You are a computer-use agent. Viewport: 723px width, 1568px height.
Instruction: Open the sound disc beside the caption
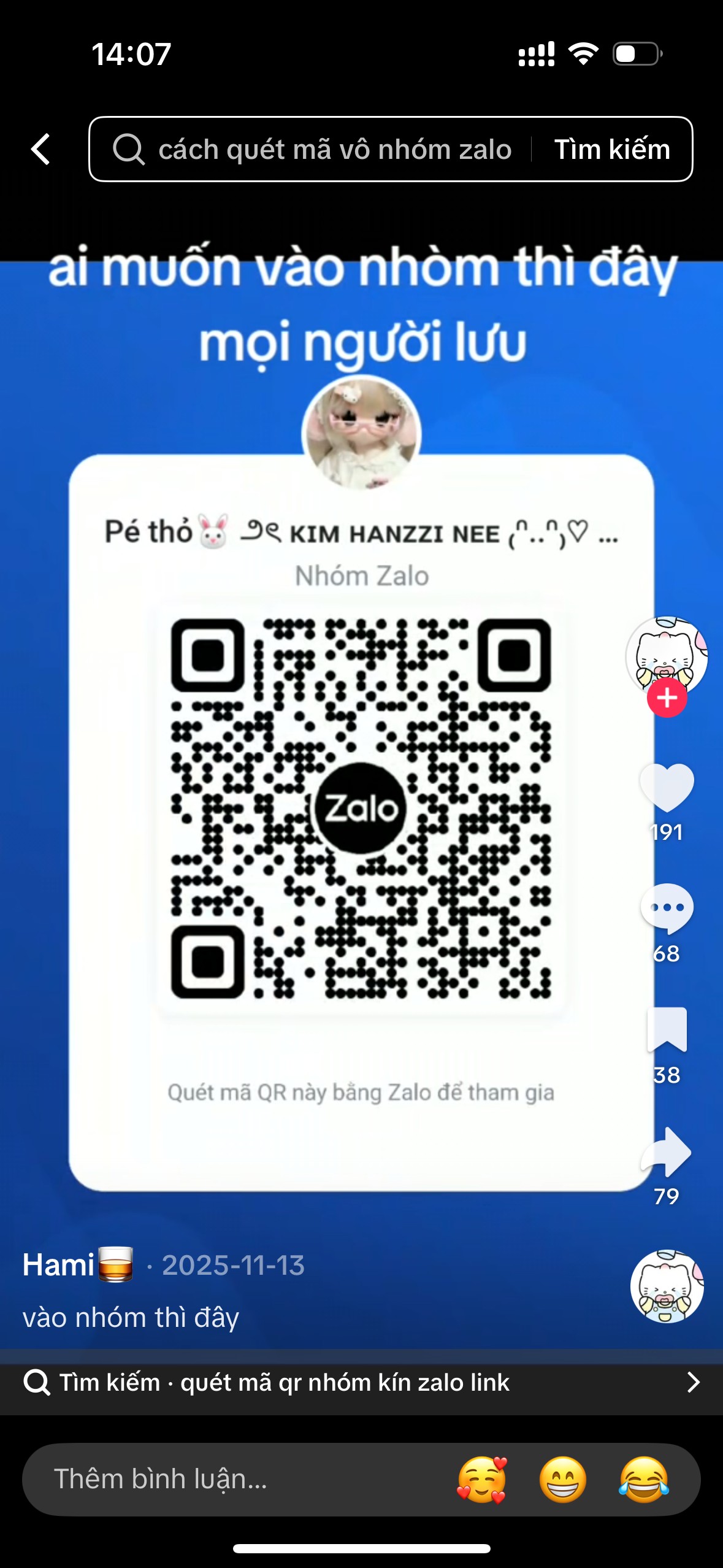pyautogui.click(x=667, y=1286)
